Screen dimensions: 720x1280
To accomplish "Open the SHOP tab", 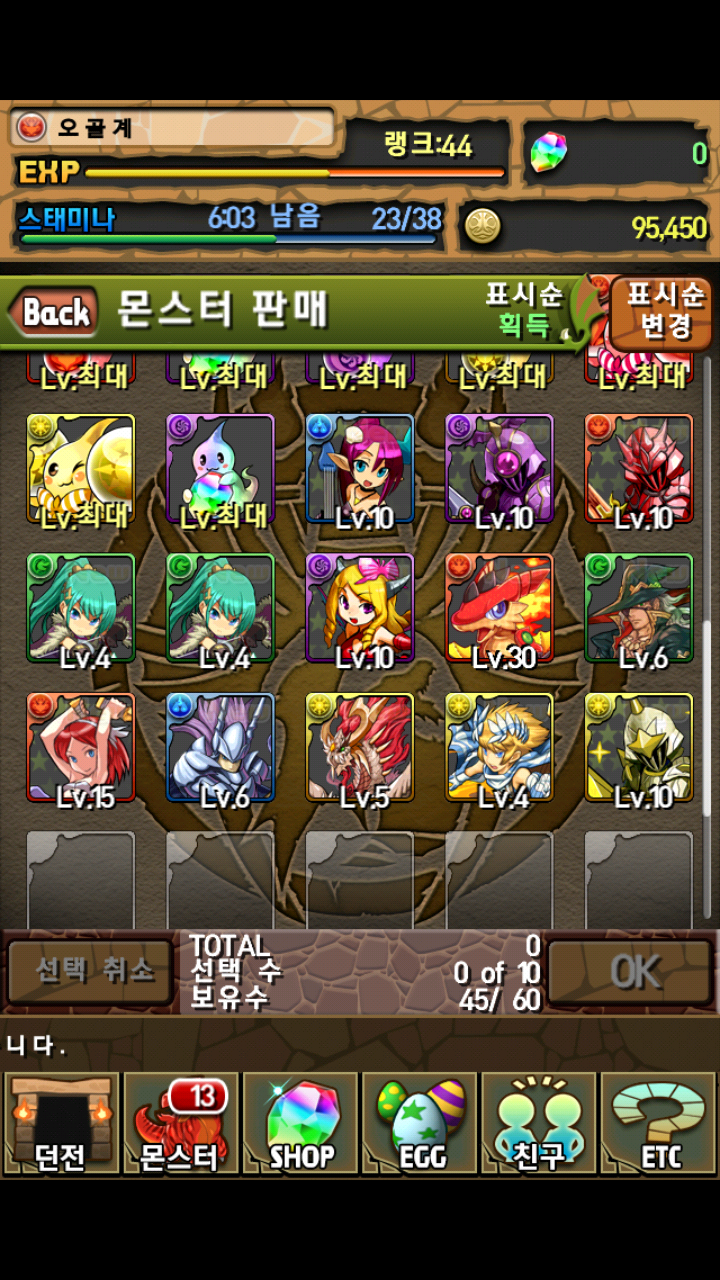I will click(300, 1123).
